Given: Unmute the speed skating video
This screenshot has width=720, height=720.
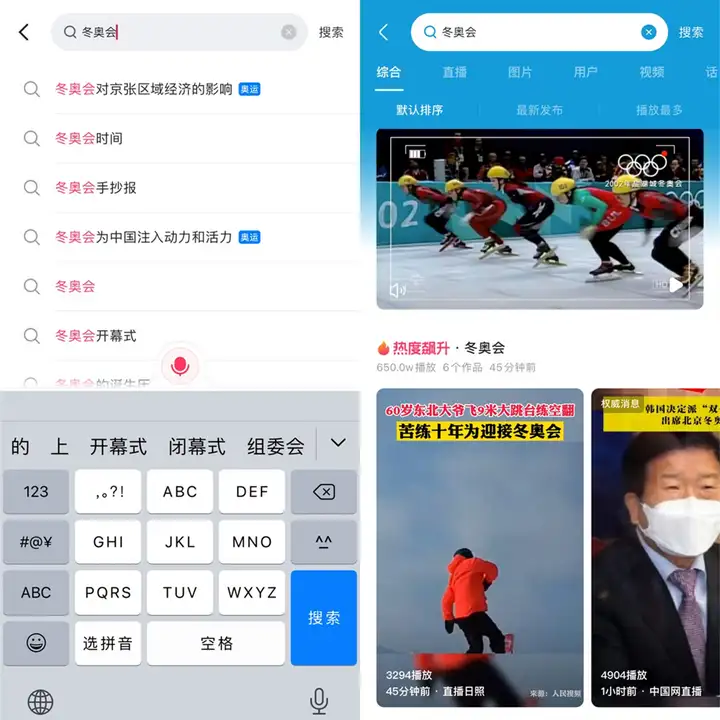Looking at the screenshot, I should click(397, 290).
